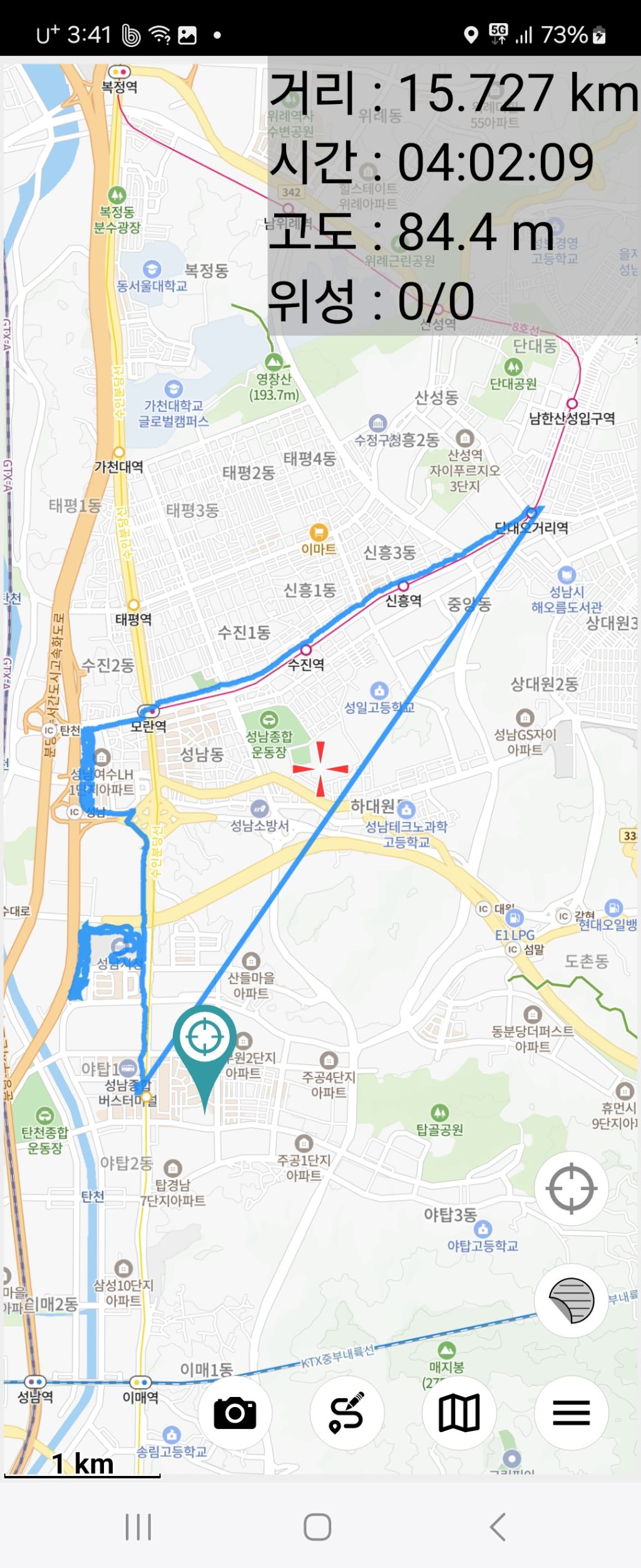Open the hamburger menu

pyautogui.click(x=571, y=1413)
